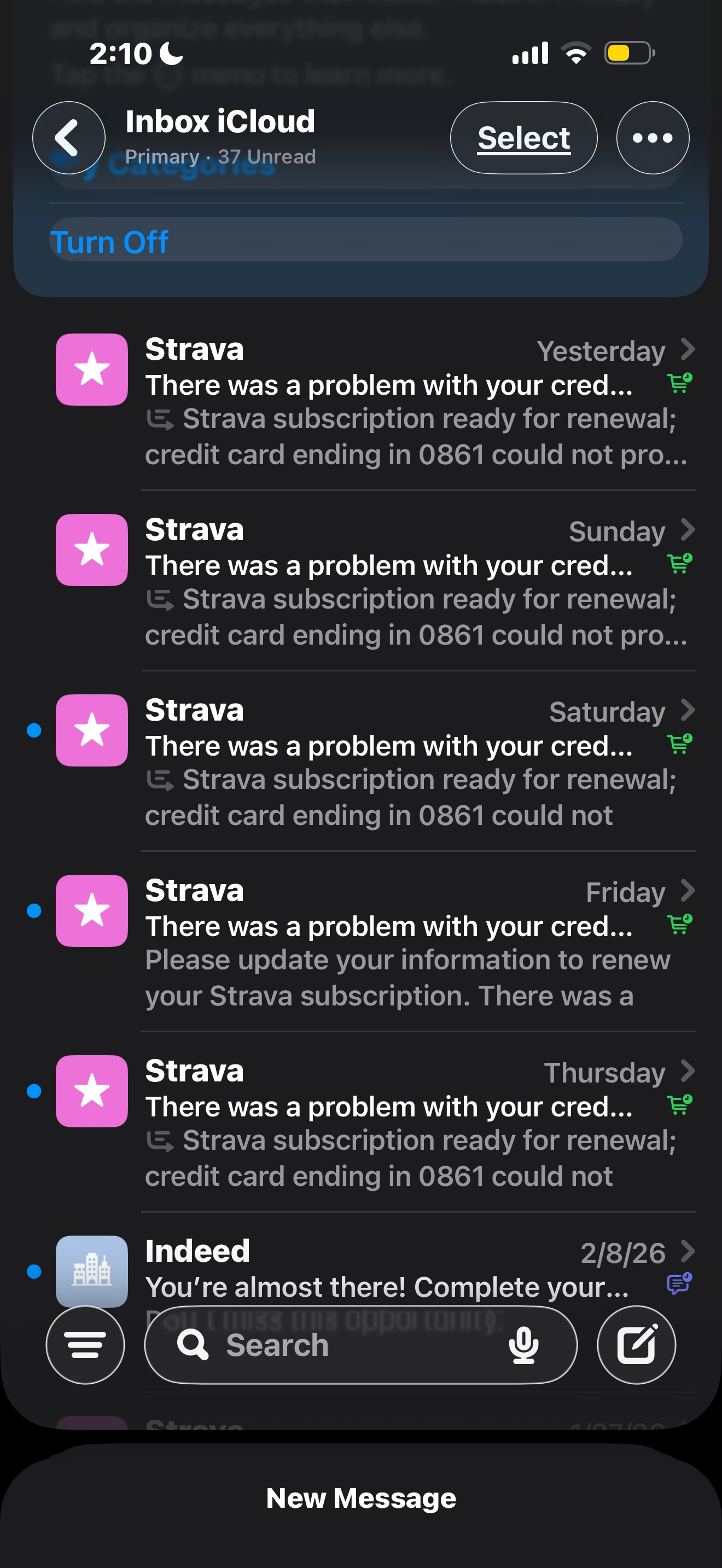The image size is (722, 1568).
Task: Start voice search with the microphone
Action: (523, 1345)
